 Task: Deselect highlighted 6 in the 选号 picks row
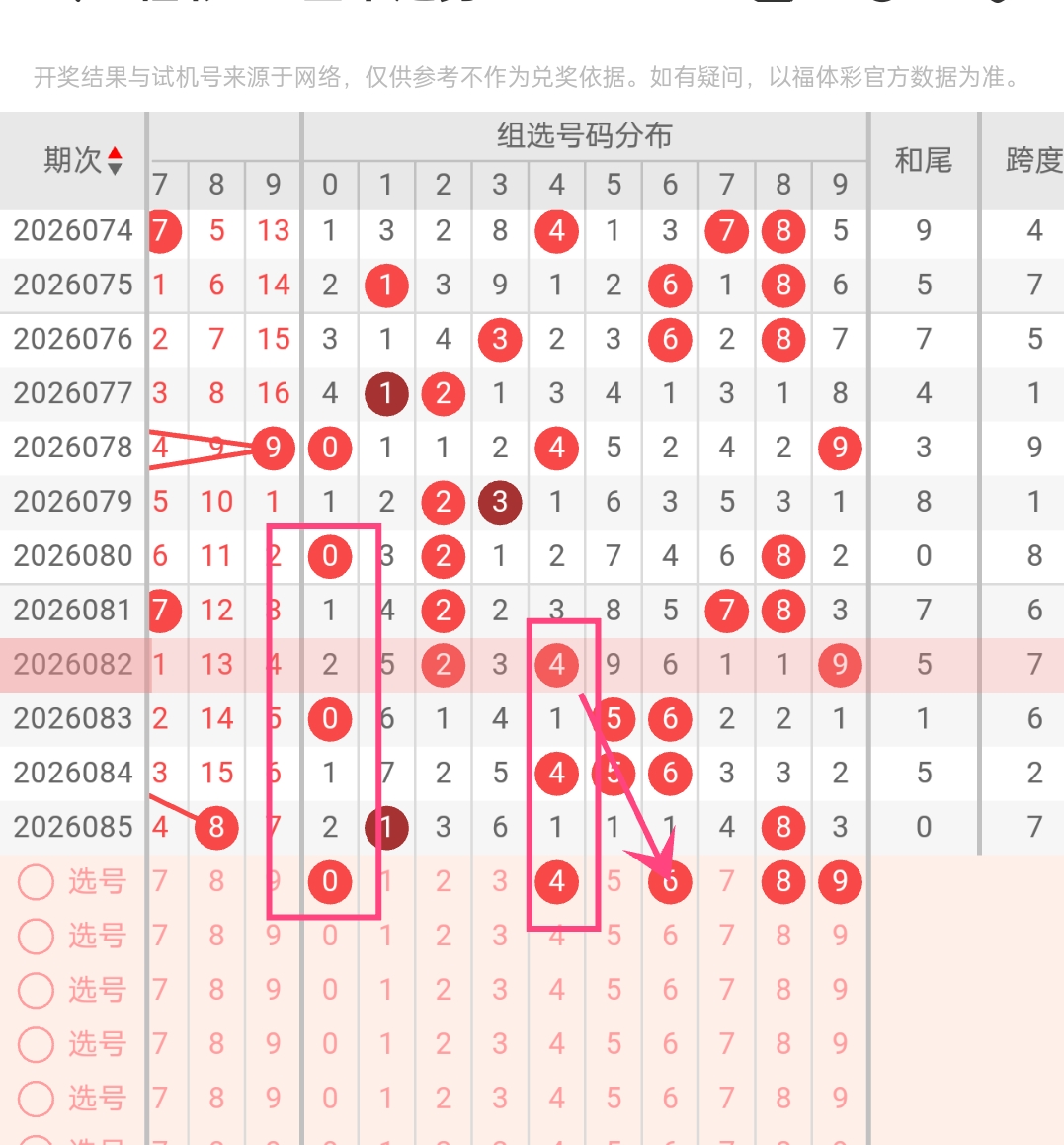pyautogui.click(x=670, y=881)
